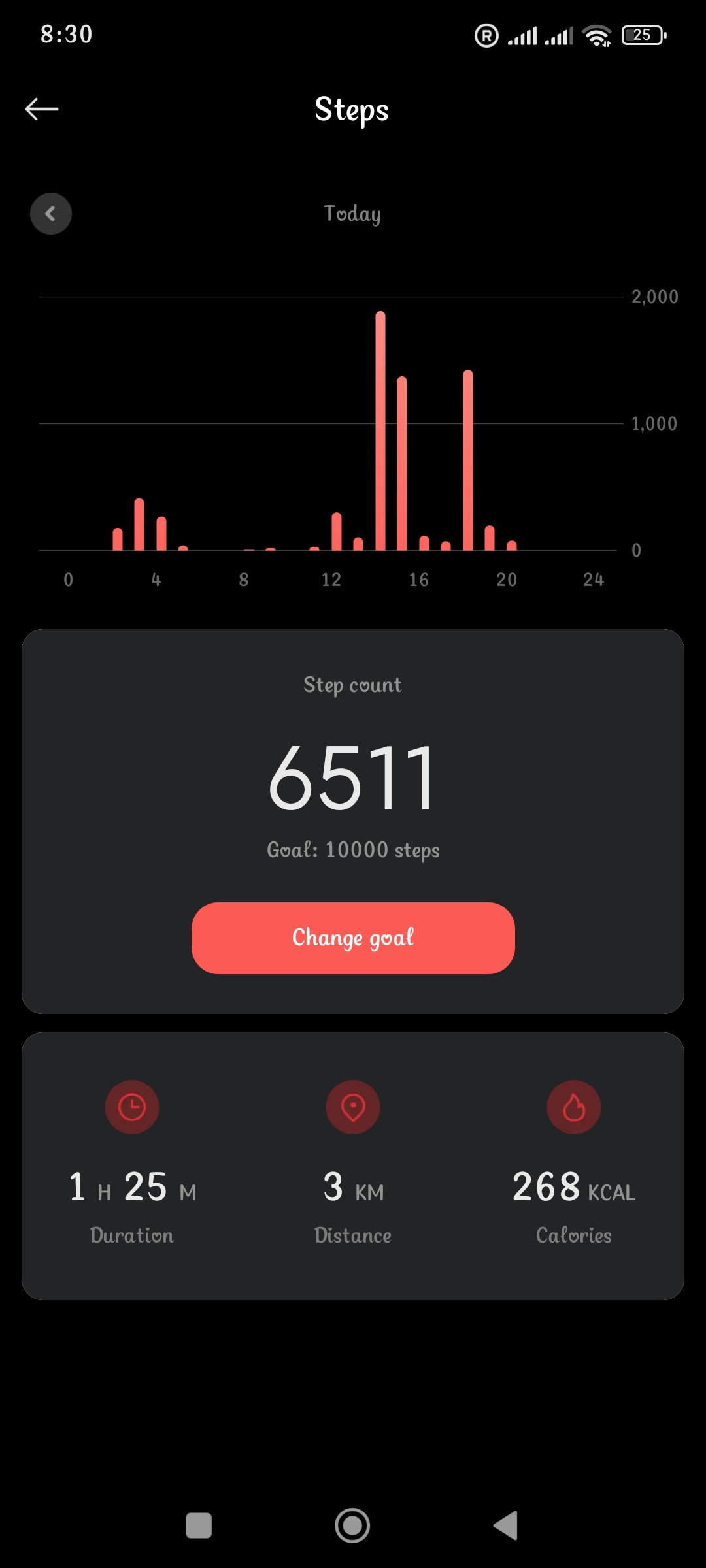Go to the previous day with the chevron
The width and height of the screenshot is (706, 1568).
pyautogui.click(x=51, y=214)
